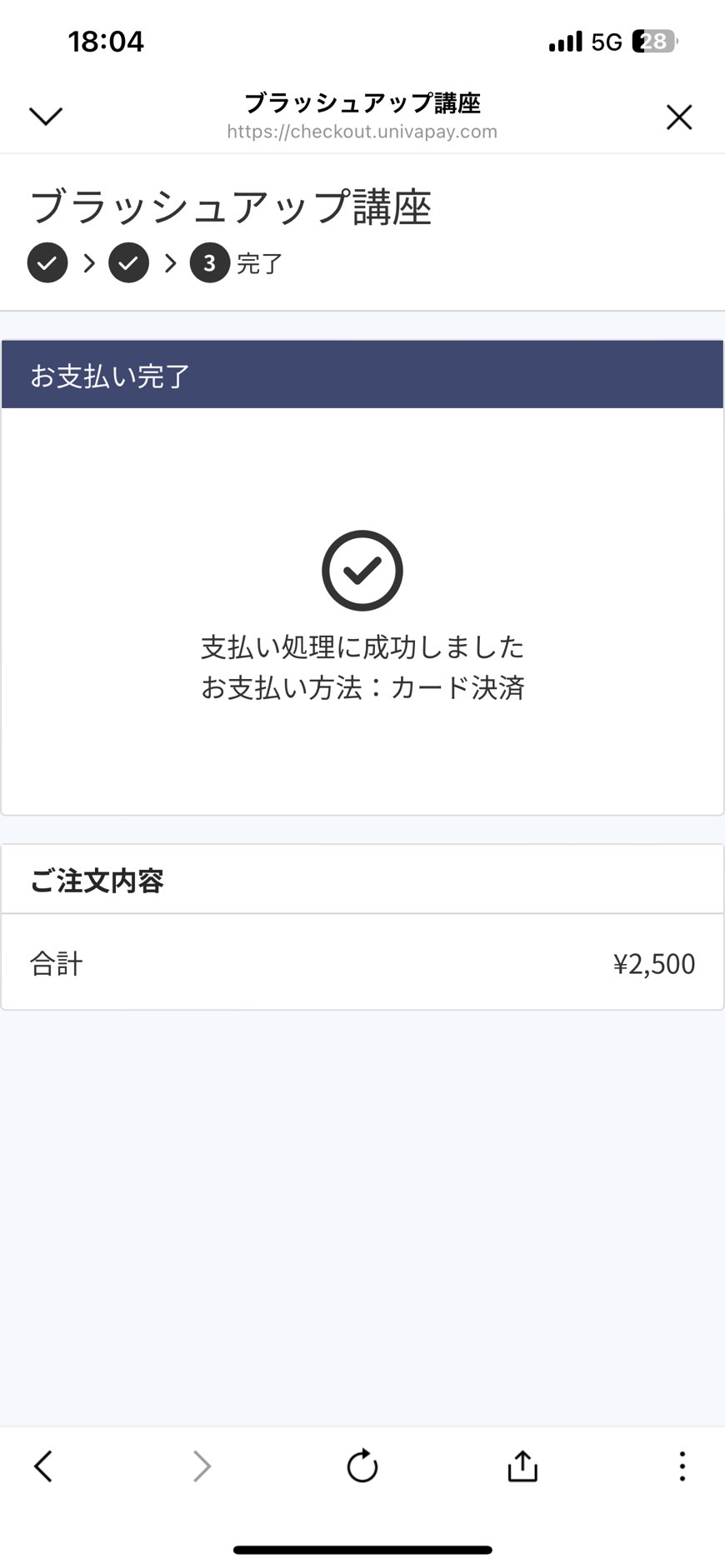Share this page via share icon
Viewport: 725px width, 1568px height.
[x=522, y=1466]
